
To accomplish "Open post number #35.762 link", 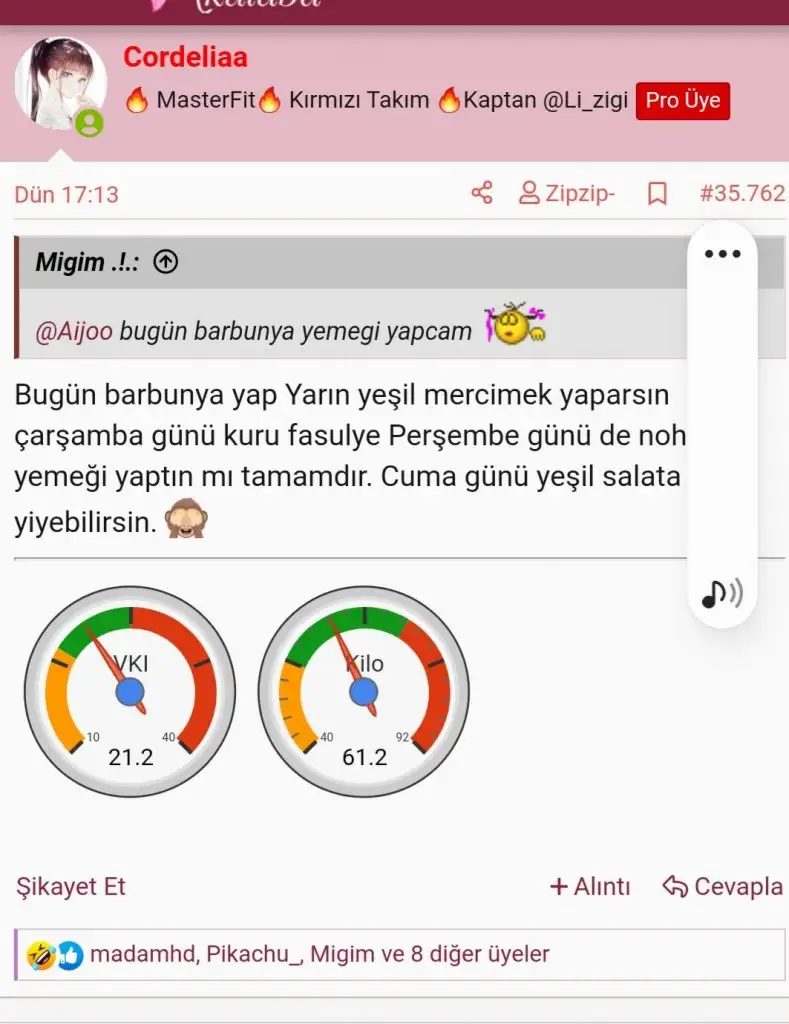I will (742, 193).
